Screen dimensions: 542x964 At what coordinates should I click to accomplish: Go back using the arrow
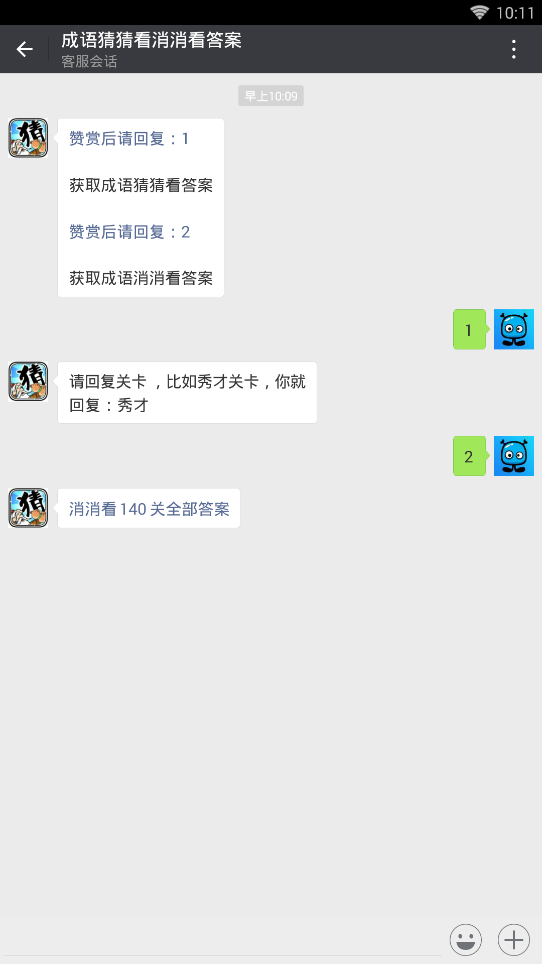[25, 49]
